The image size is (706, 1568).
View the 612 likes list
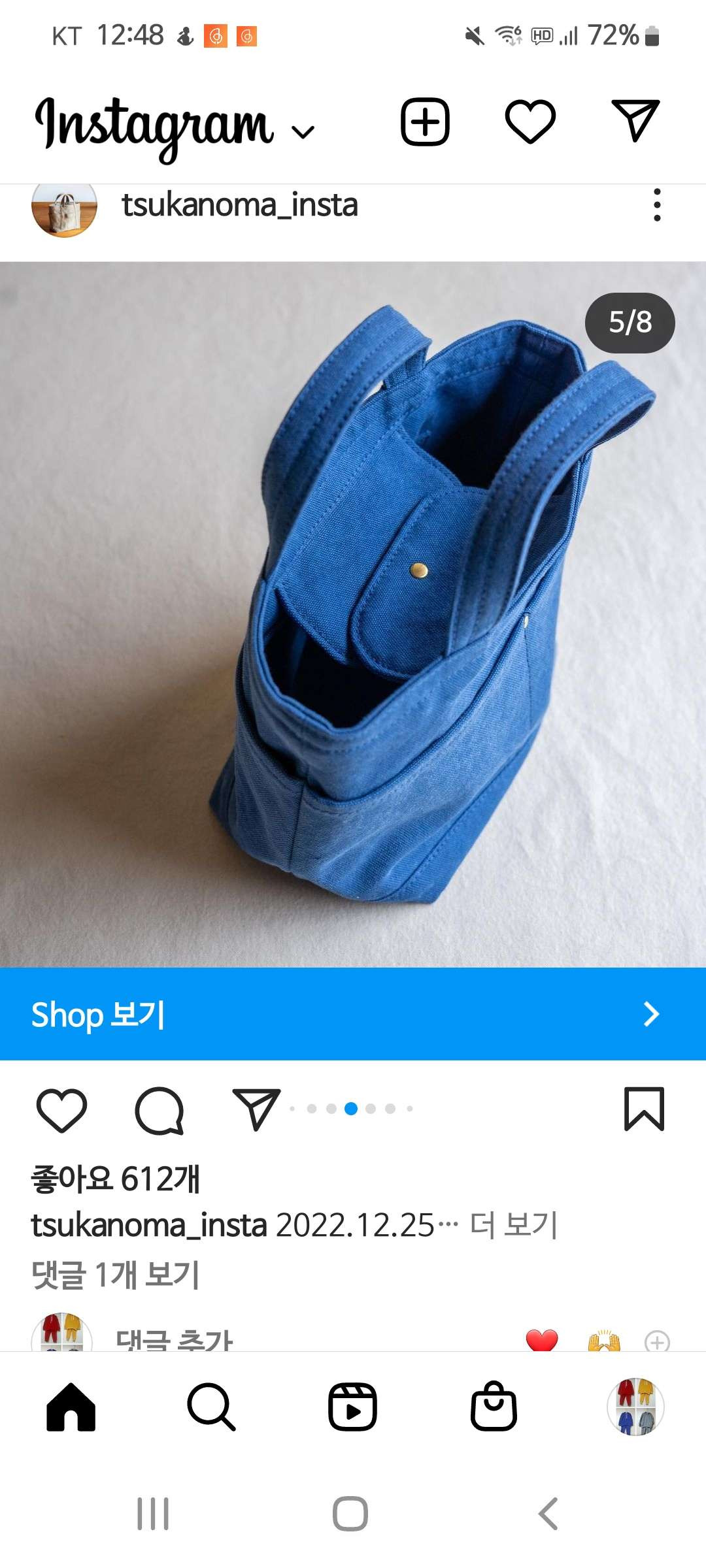click(x=115, y=1179)
